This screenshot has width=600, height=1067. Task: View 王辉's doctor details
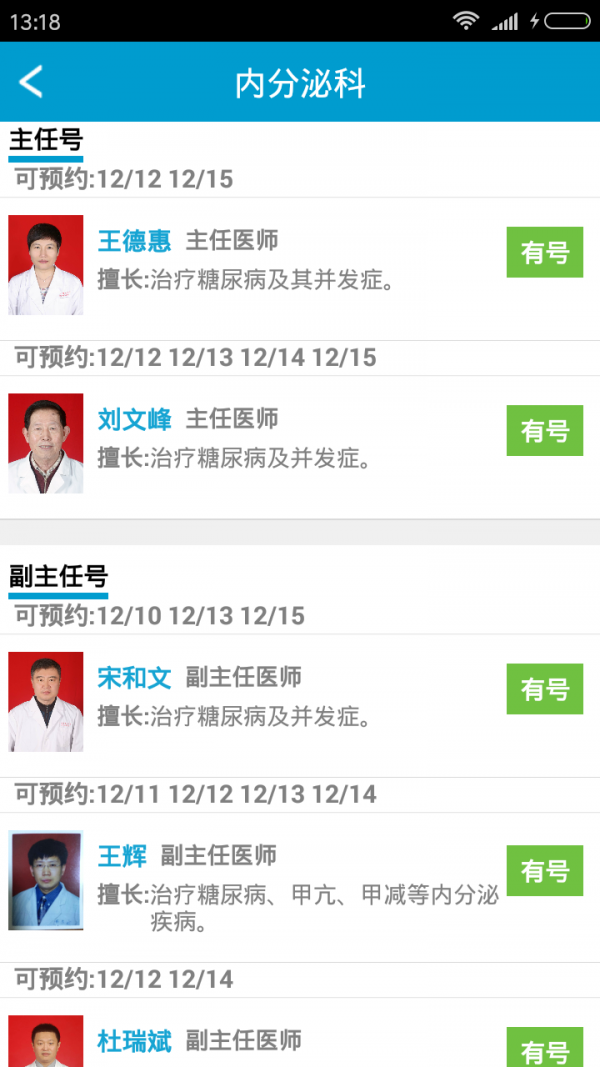click(122, 856)
